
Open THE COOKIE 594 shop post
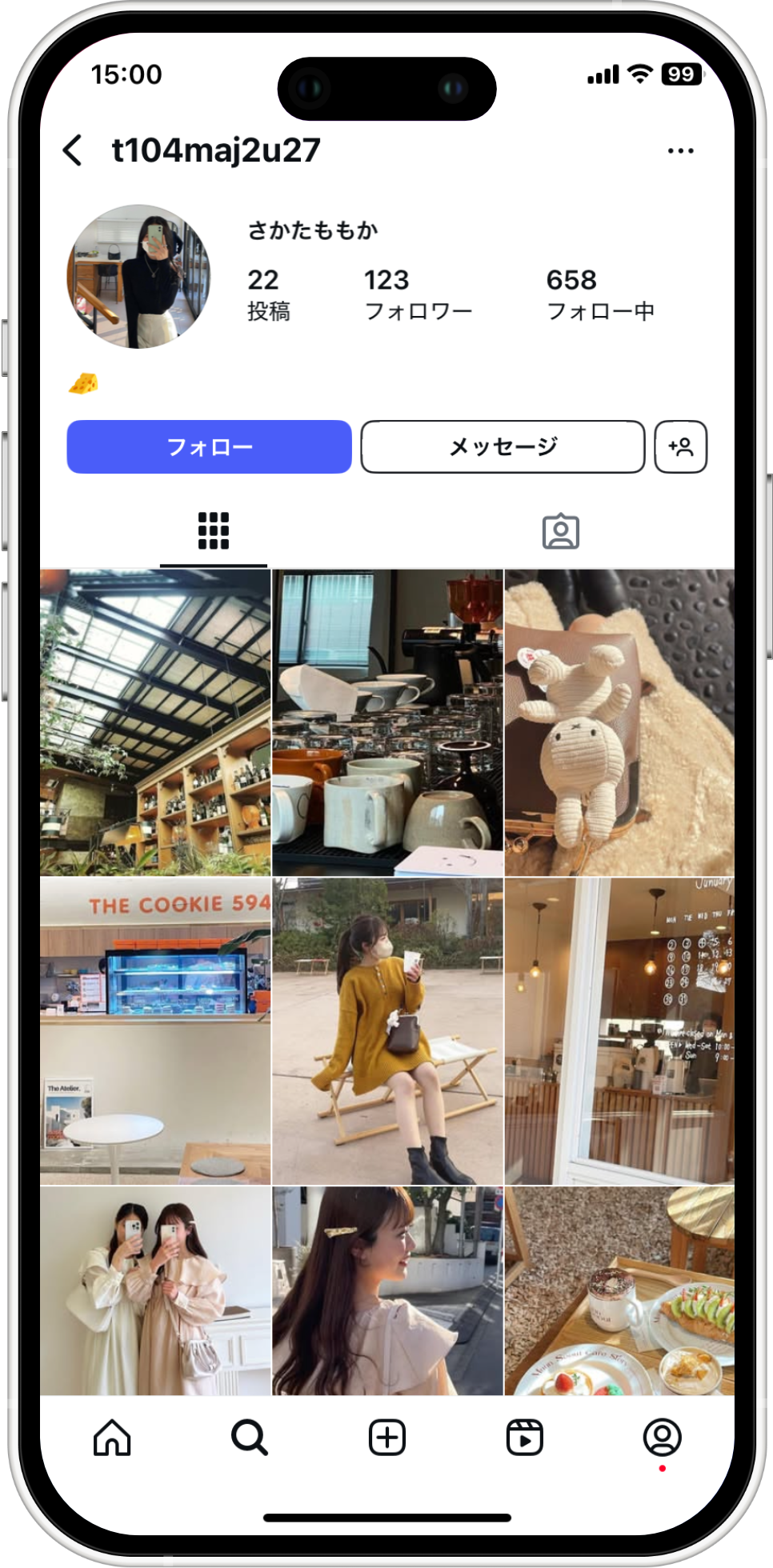pyautogui.click(x=155, y=1030)
